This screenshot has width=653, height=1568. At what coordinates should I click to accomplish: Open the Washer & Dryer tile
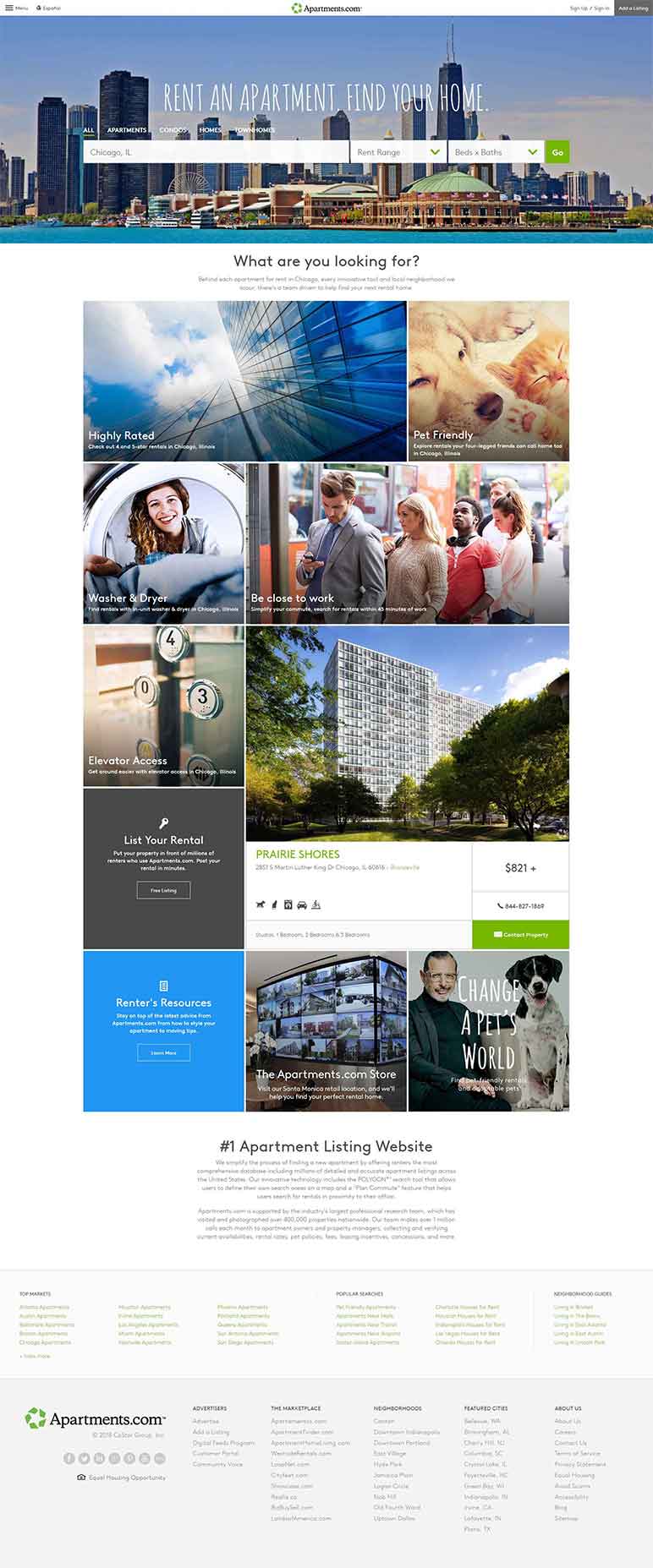[x=163, y=543]
